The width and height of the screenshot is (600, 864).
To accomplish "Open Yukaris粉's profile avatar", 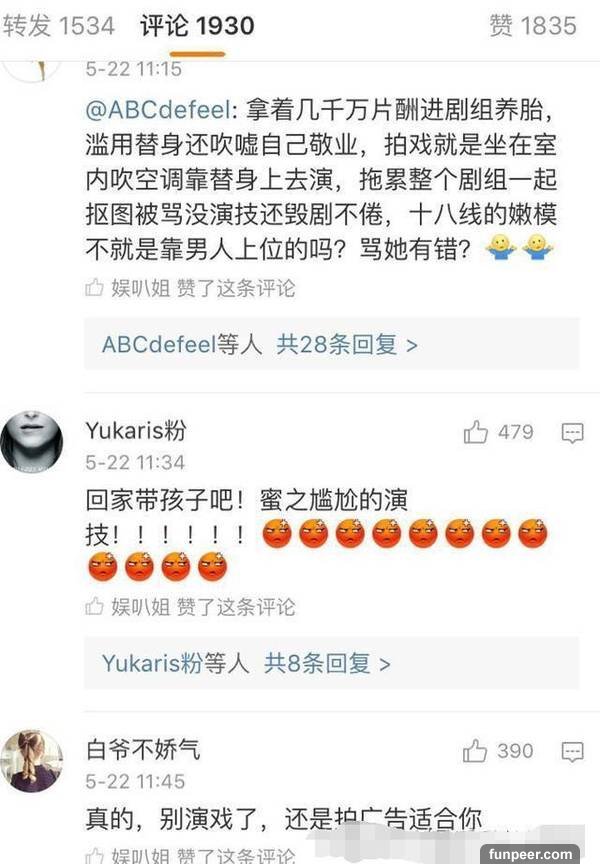I will [31, 440].
